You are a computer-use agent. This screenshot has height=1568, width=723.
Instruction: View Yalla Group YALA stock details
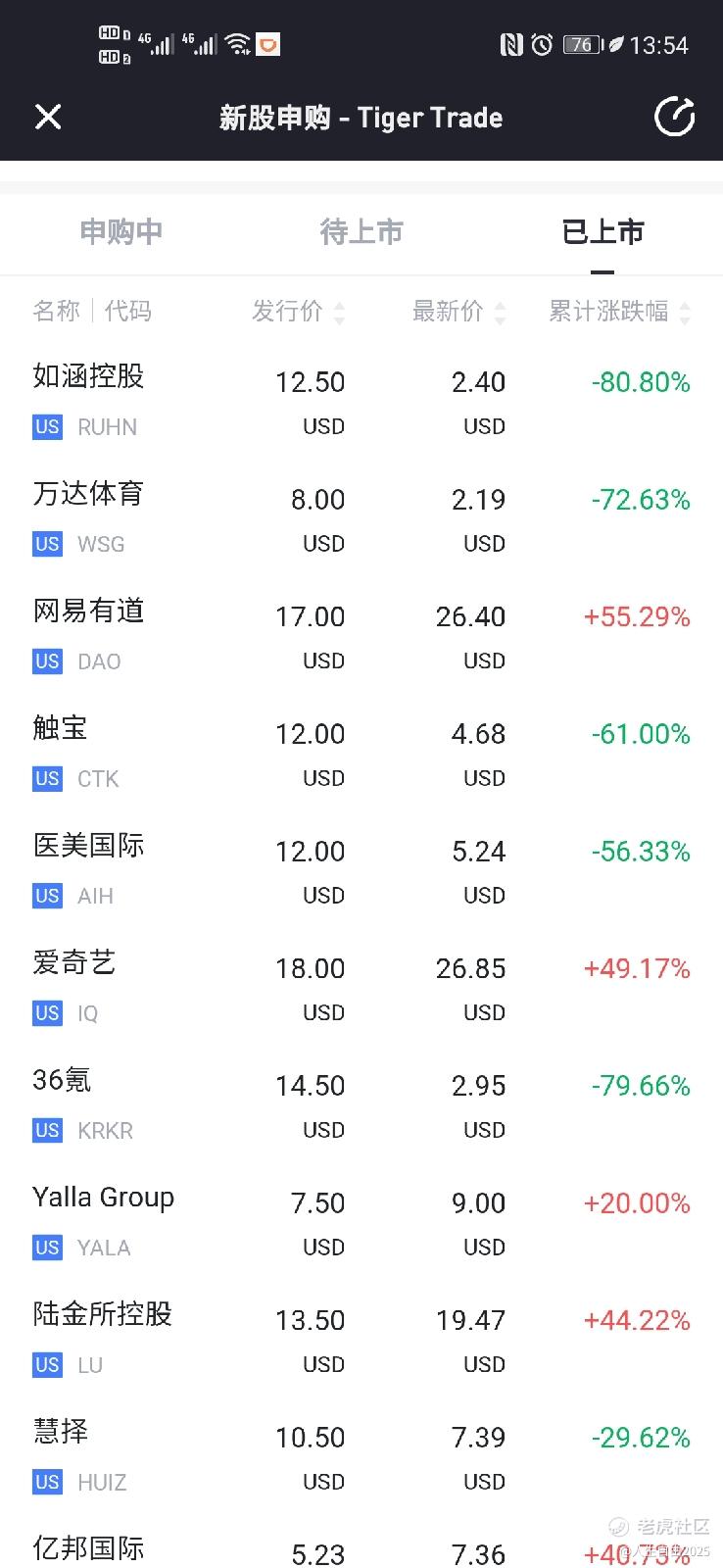pos(361,1221)
